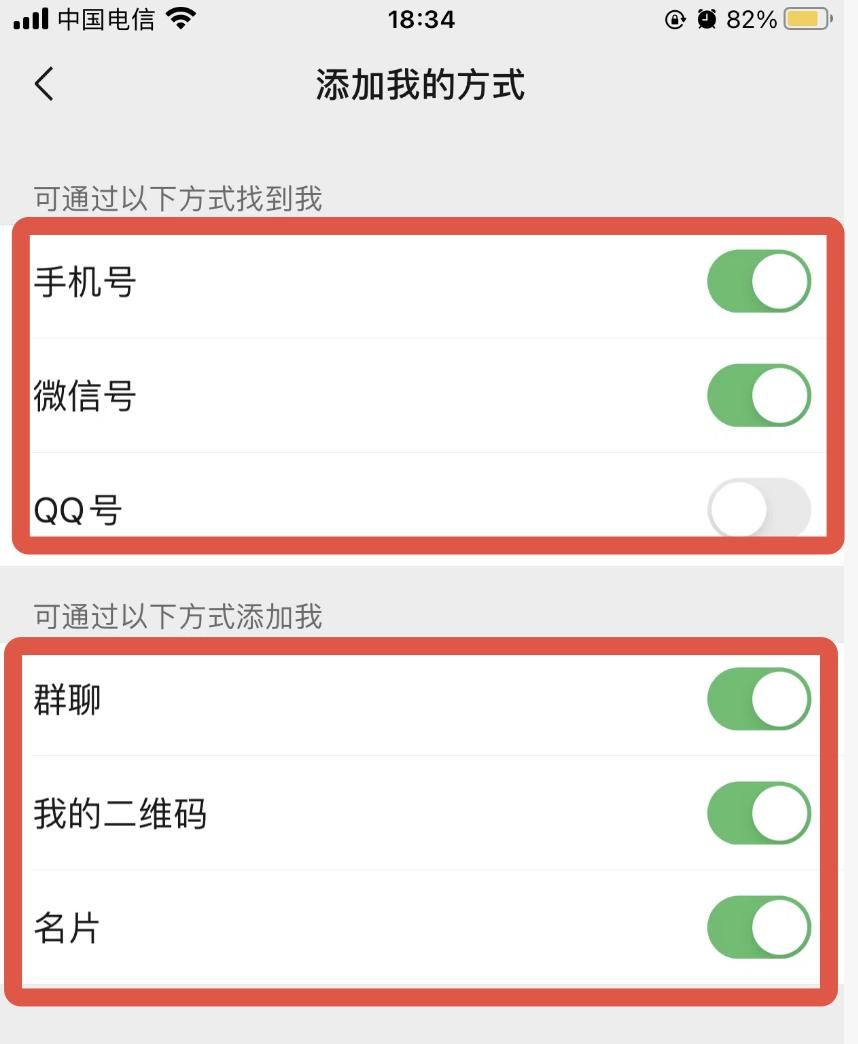Turn off the 微信号 toggle

759,395
